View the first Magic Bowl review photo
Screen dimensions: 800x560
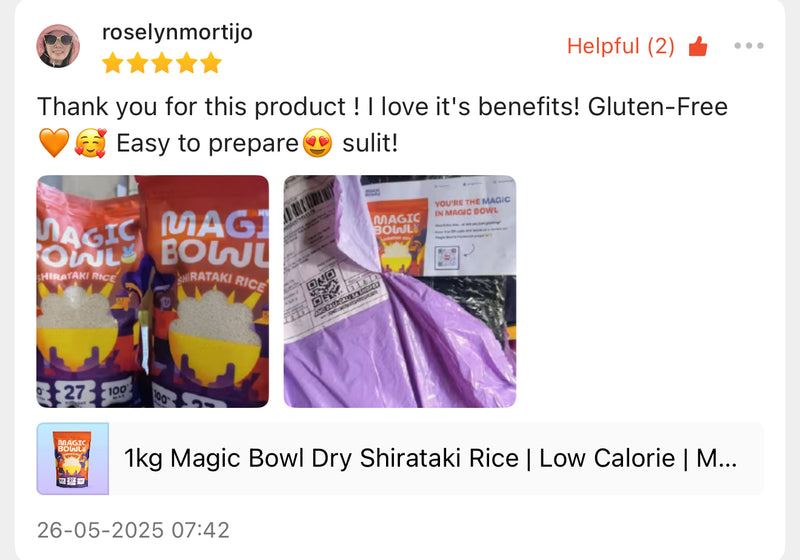click(x=153, y=291)
